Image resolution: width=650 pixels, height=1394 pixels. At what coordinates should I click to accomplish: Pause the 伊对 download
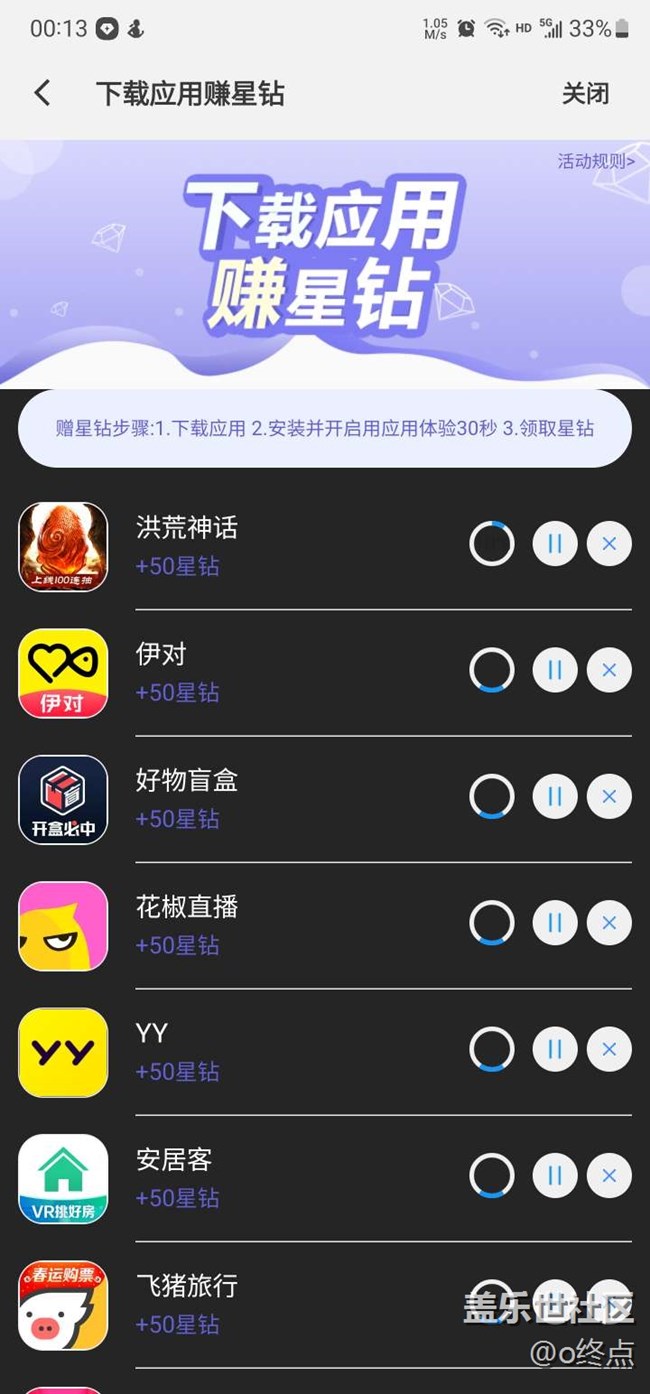(x=555, y=670)
